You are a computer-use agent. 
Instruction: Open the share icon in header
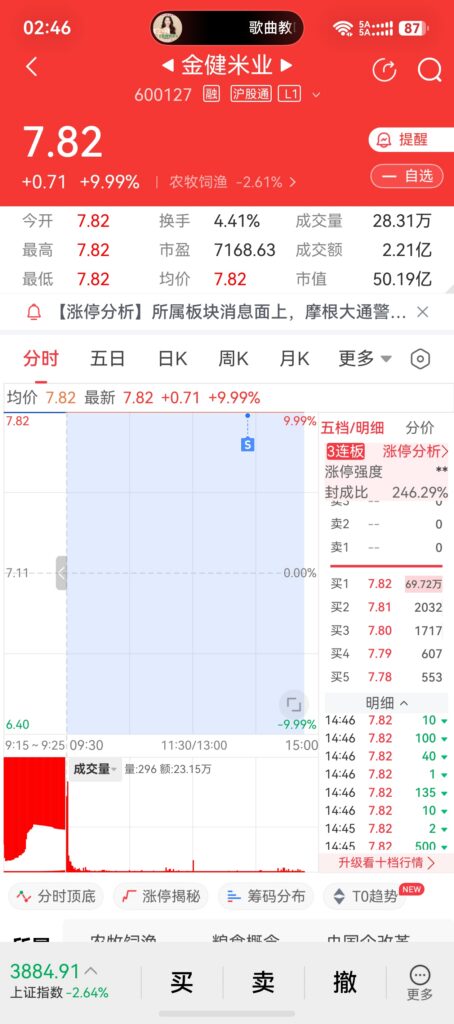tap(384, 69)
